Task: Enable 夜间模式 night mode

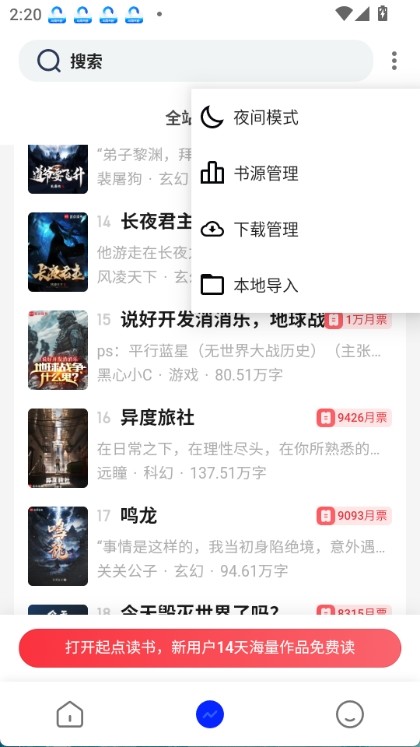Action: pyautogui.click(x=305, y=117)
